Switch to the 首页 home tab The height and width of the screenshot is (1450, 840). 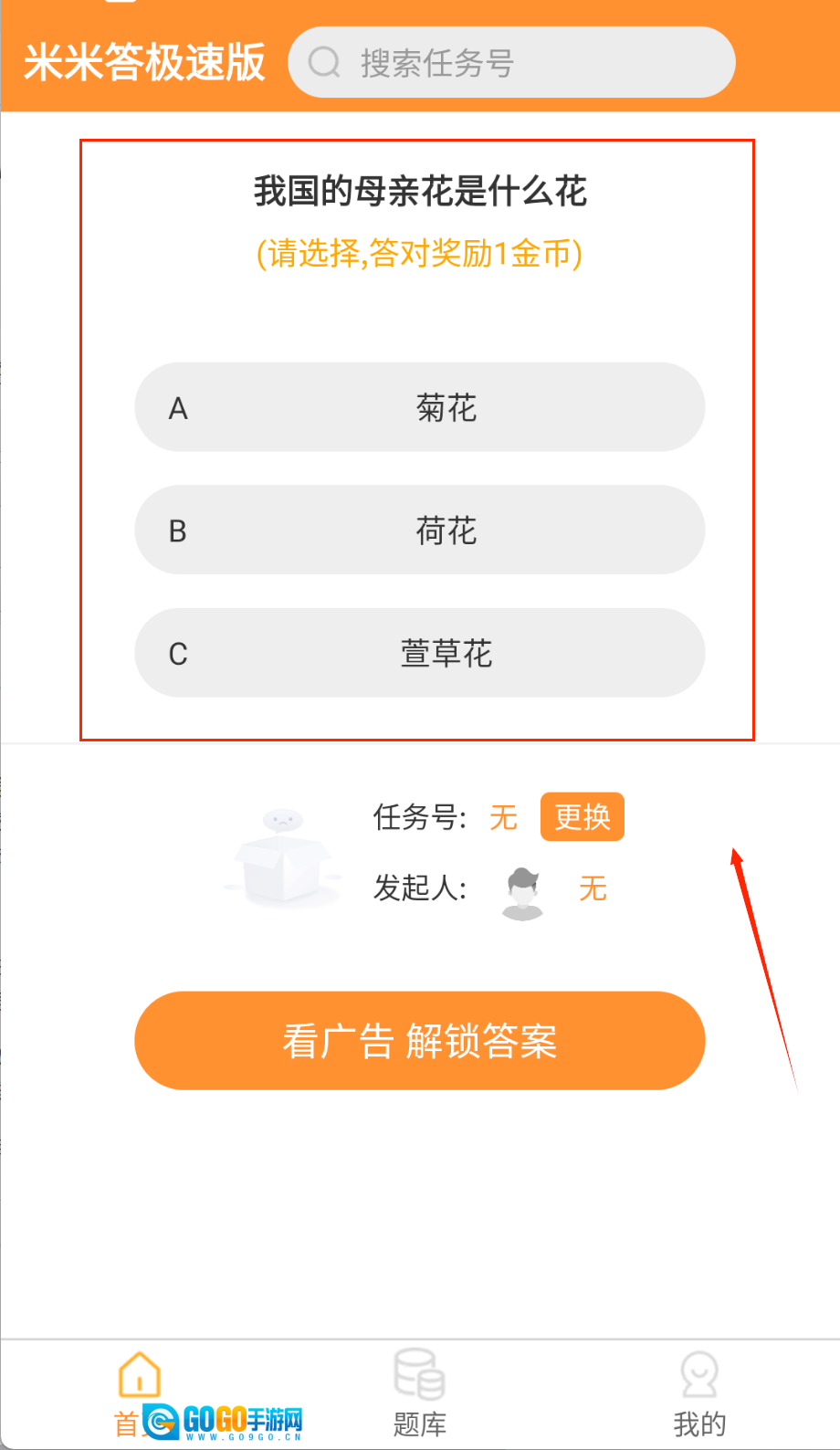pyautogui.click(x=139, y=1392)
